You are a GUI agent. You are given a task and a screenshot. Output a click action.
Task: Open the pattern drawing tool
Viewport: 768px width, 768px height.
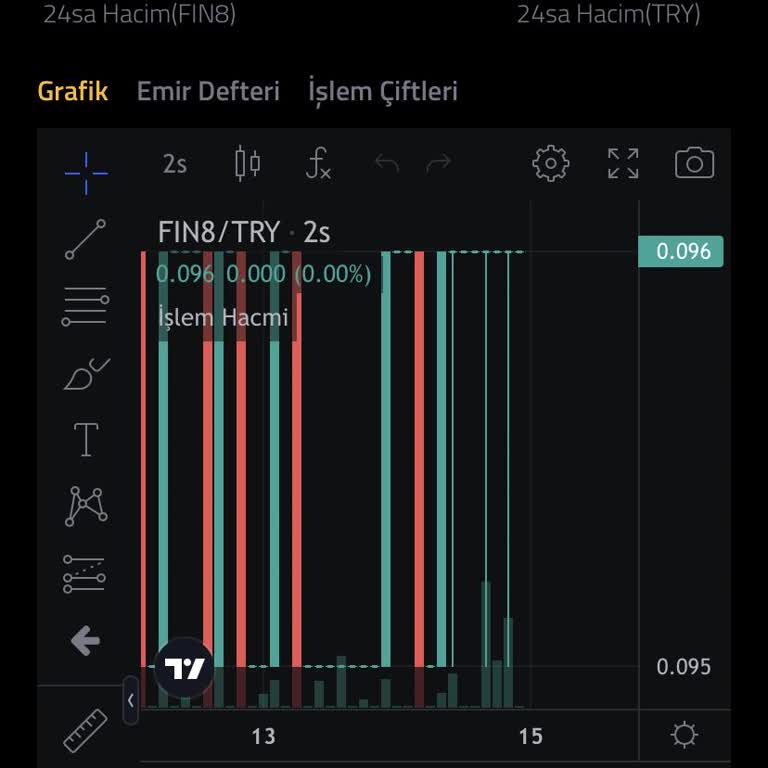86,506
